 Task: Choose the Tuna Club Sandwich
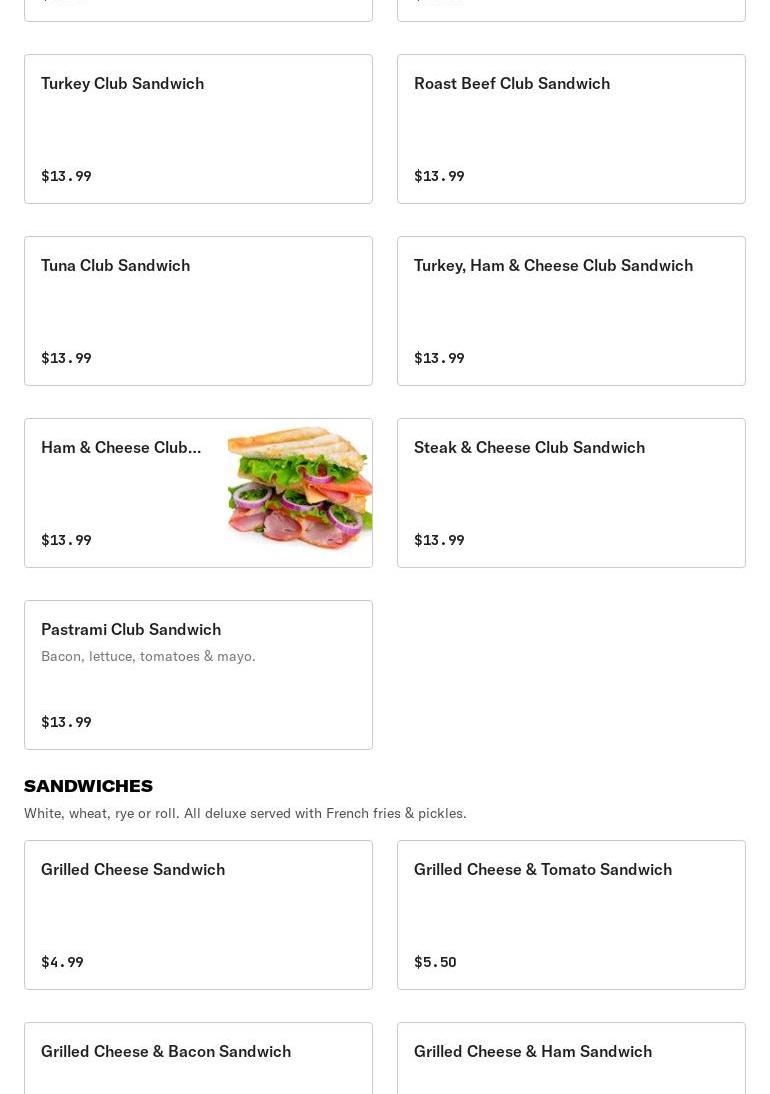tap(198, 311)
